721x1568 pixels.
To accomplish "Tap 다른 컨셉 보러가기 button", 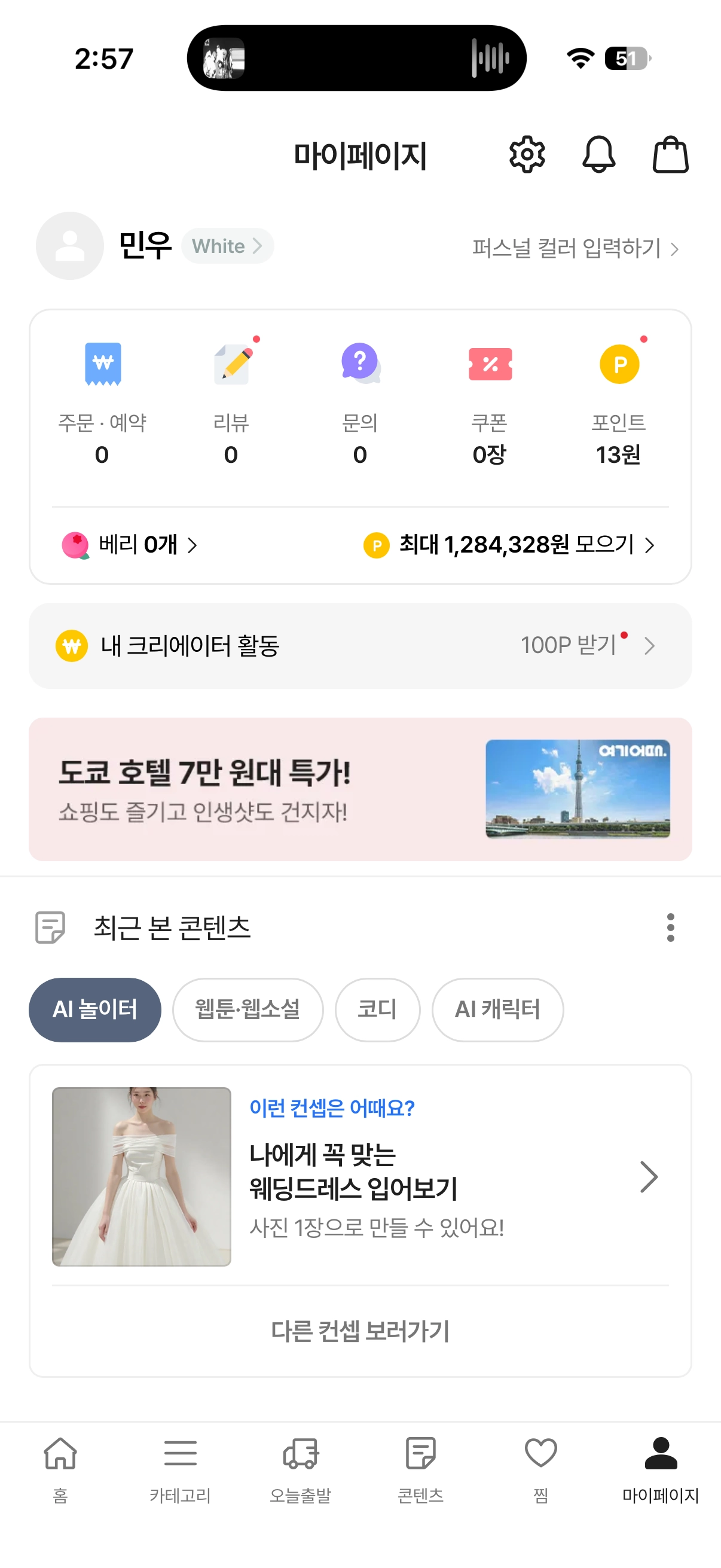I will click(360, 1331).
